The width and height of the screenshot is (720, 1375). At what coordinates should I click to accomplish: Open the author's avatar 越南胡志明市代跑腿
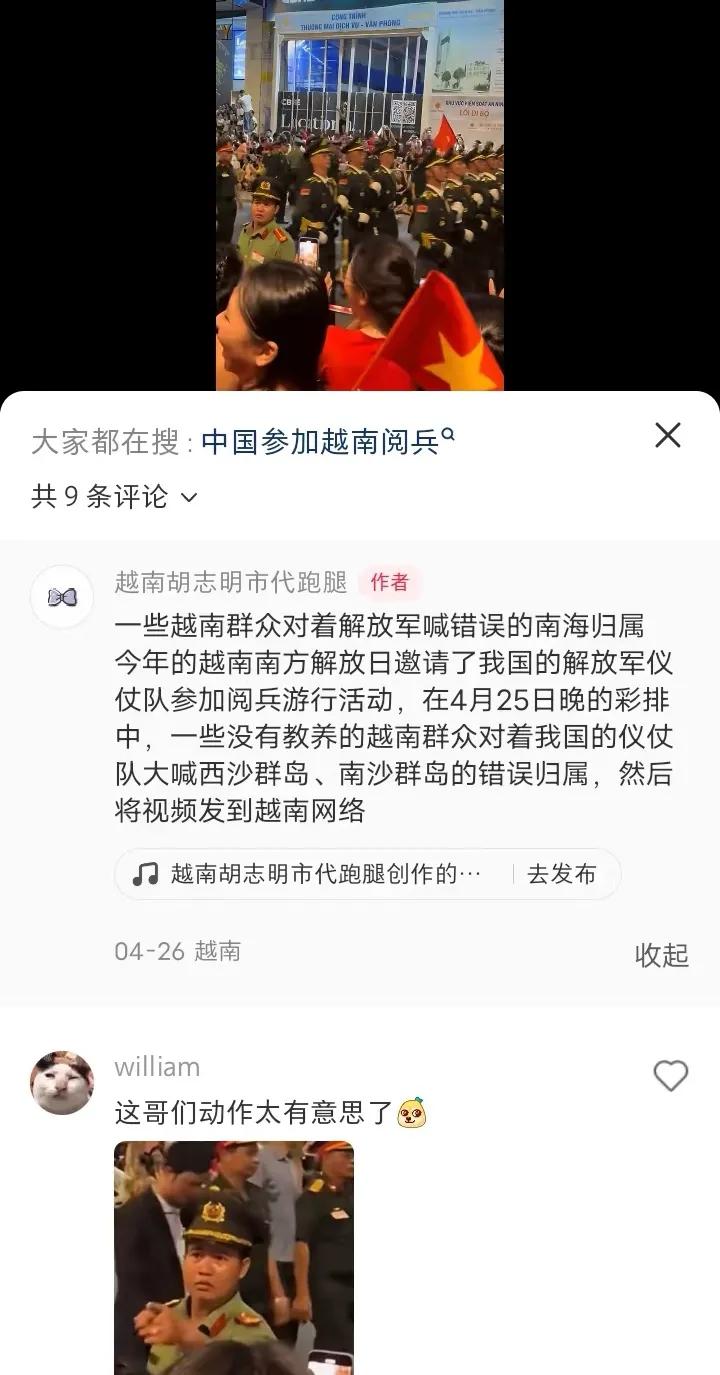pos(62,597)
